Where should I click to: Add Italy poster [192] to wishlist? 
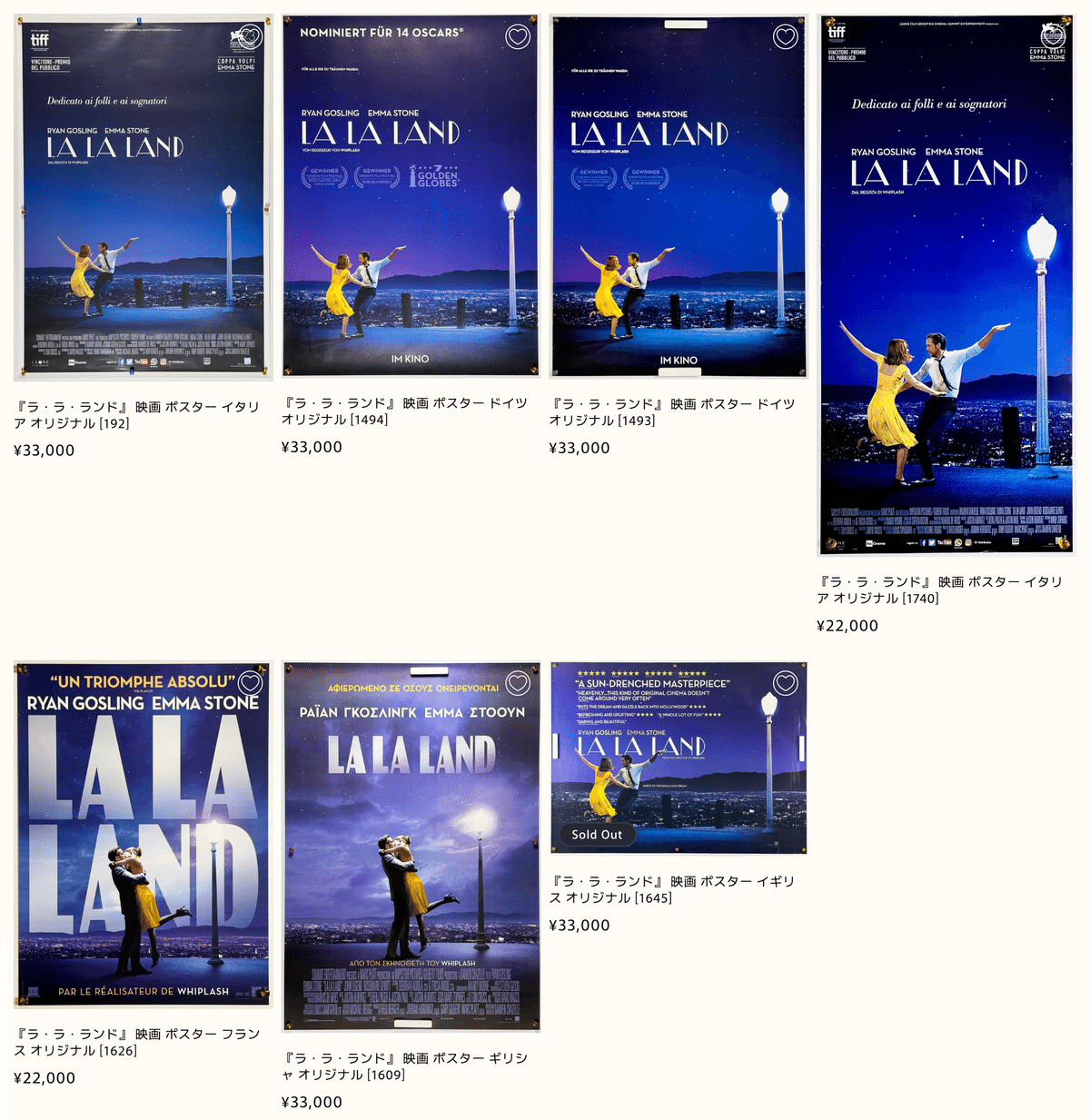click(250, 37)
